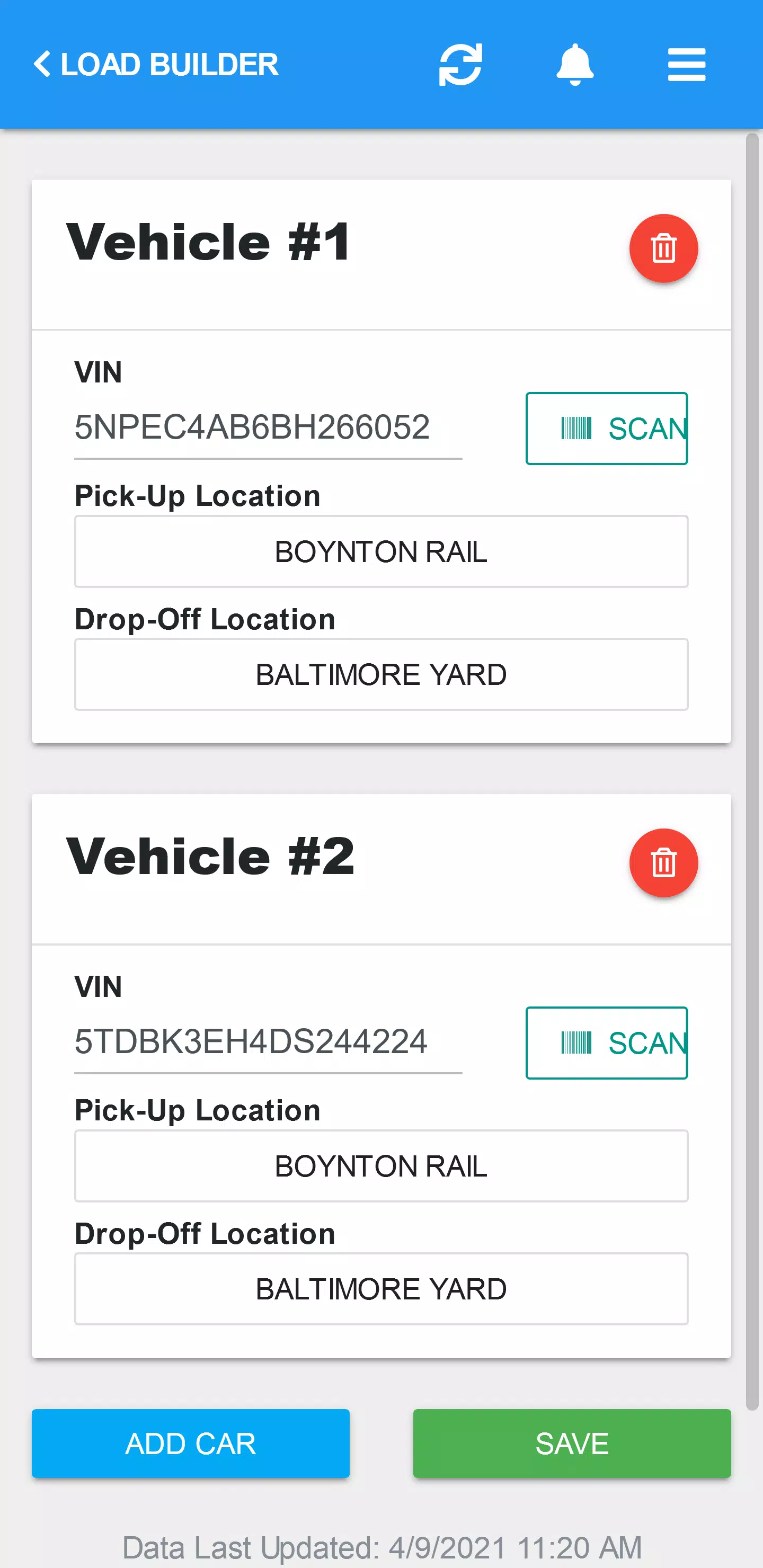Delete Vehicle #2
Image resolution: width=763 pixels, height=1568 pixels.
pyautogui.click(x=663, y=862)
